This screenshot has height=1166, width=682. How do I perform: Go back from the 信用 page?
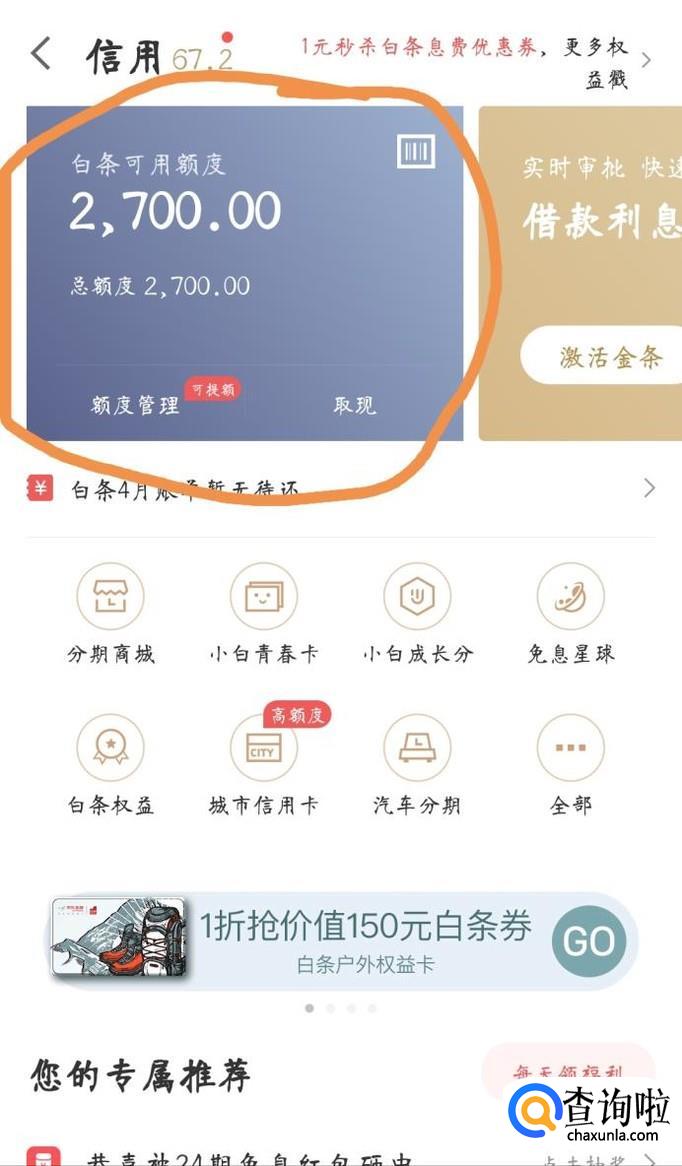tap(41, 54)
